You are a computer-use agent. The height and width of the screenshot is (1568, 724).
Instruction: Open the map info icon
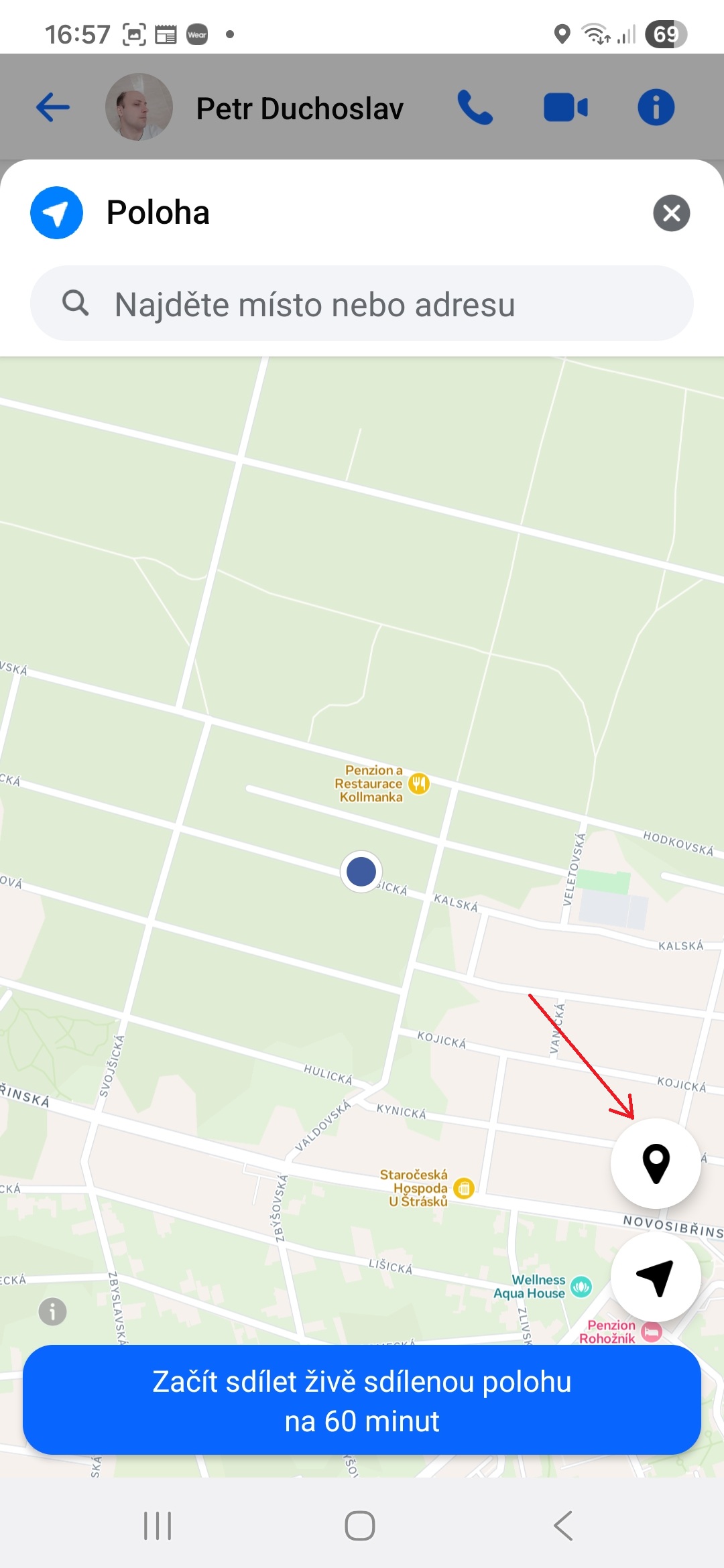(x=52, y=1311)
